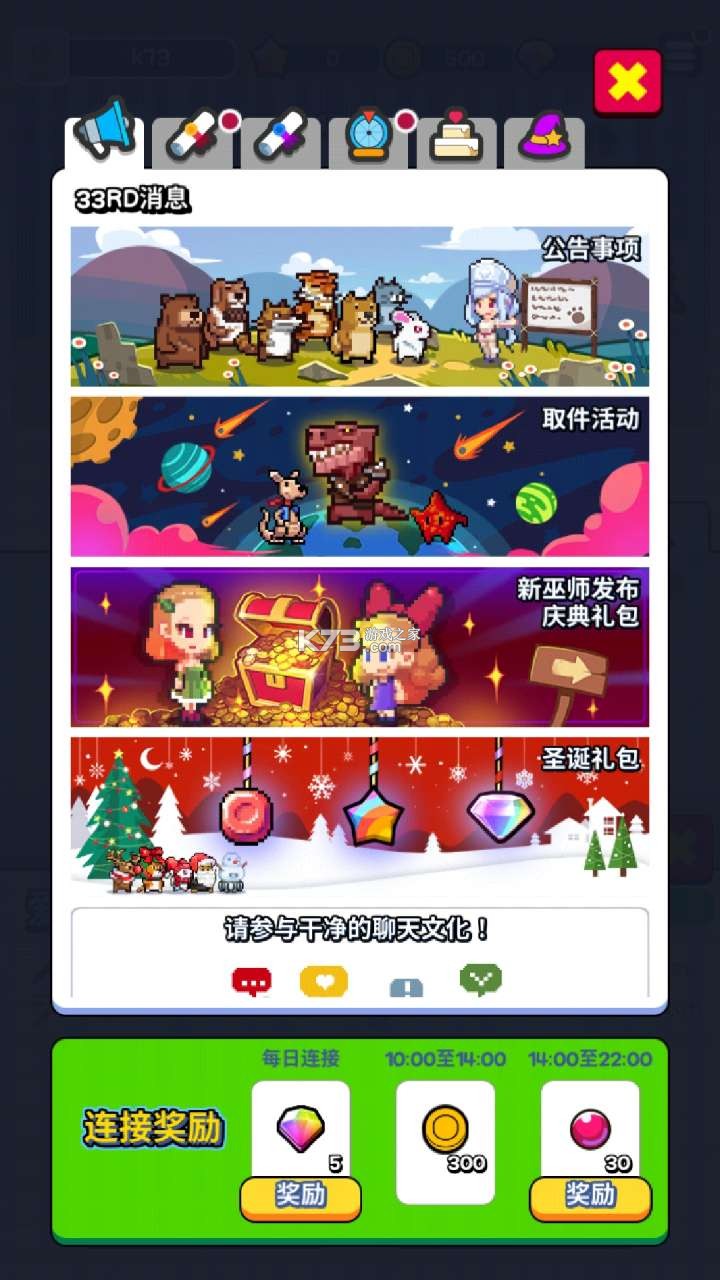
Task: Open the 公告事项 announcement banner
Action: point(359,306)
